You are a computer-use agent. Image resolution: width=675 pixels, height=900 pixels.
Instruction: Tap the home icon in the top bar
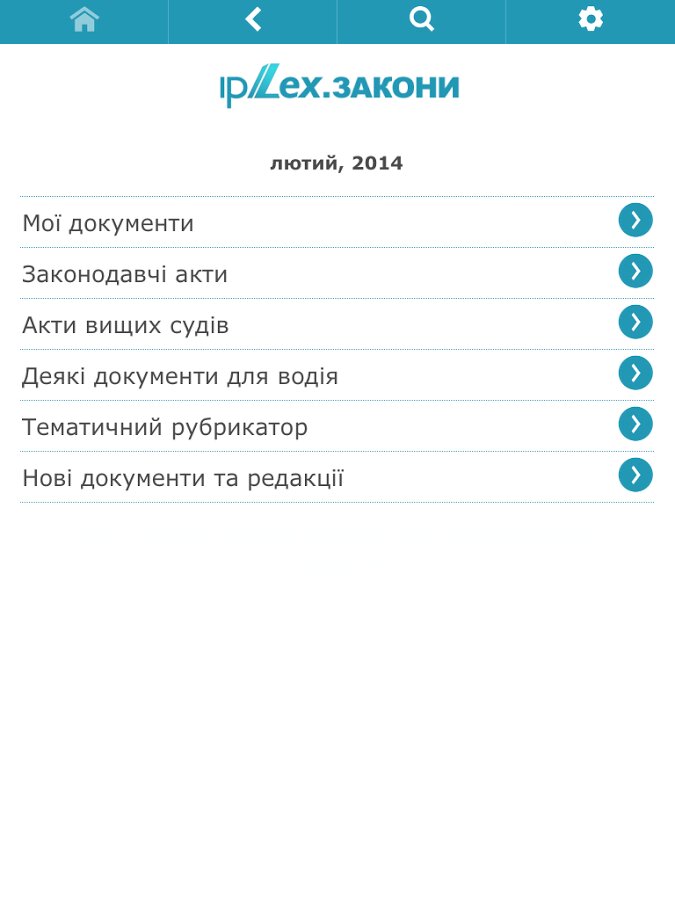tap(84, 20)
